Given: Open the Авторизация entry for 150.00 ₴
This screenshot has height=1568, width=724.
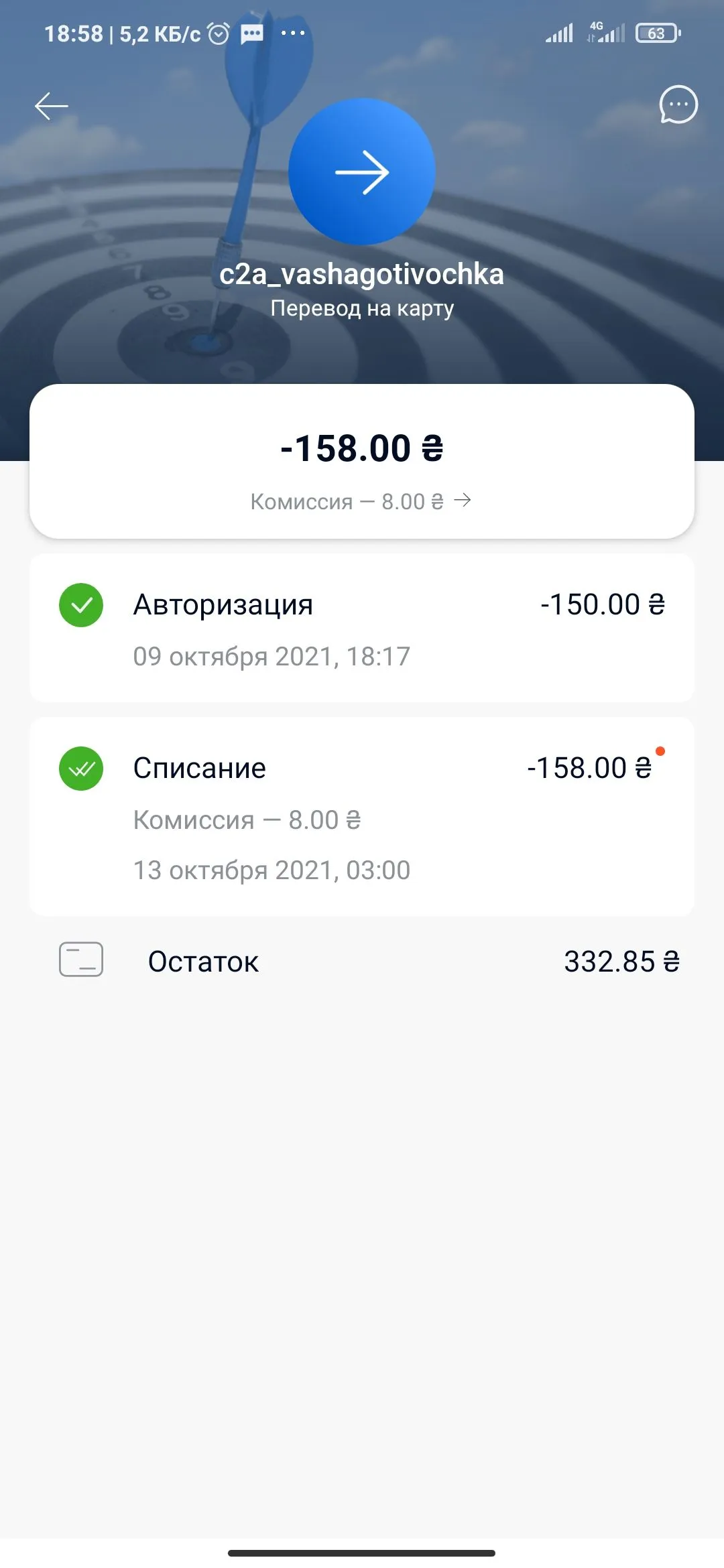Looking at the screenshot, I should tap(362, 629).
